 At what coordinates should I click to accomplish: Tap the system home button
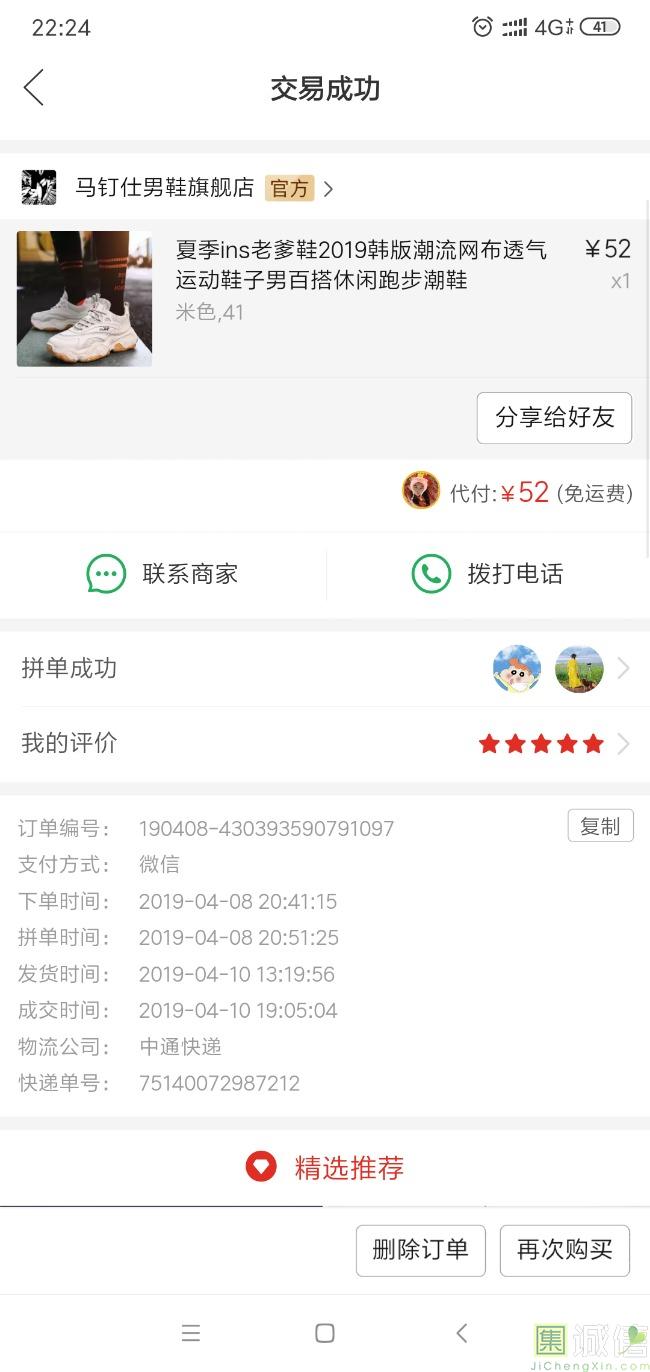324,1333
